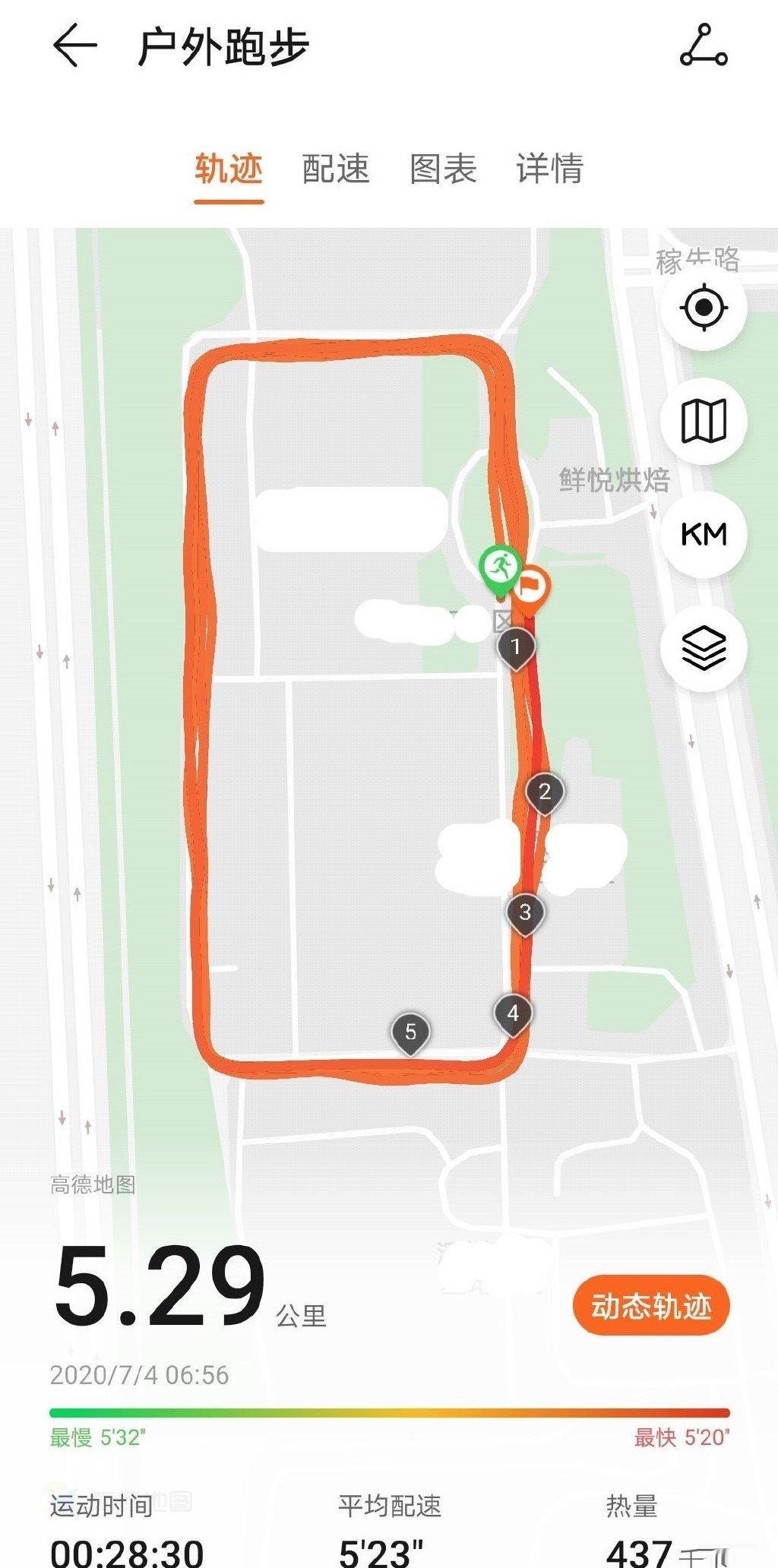Screen dimensions: 778x1568
Task: Open the 详情 tab
Action: [x=550, y=169]
